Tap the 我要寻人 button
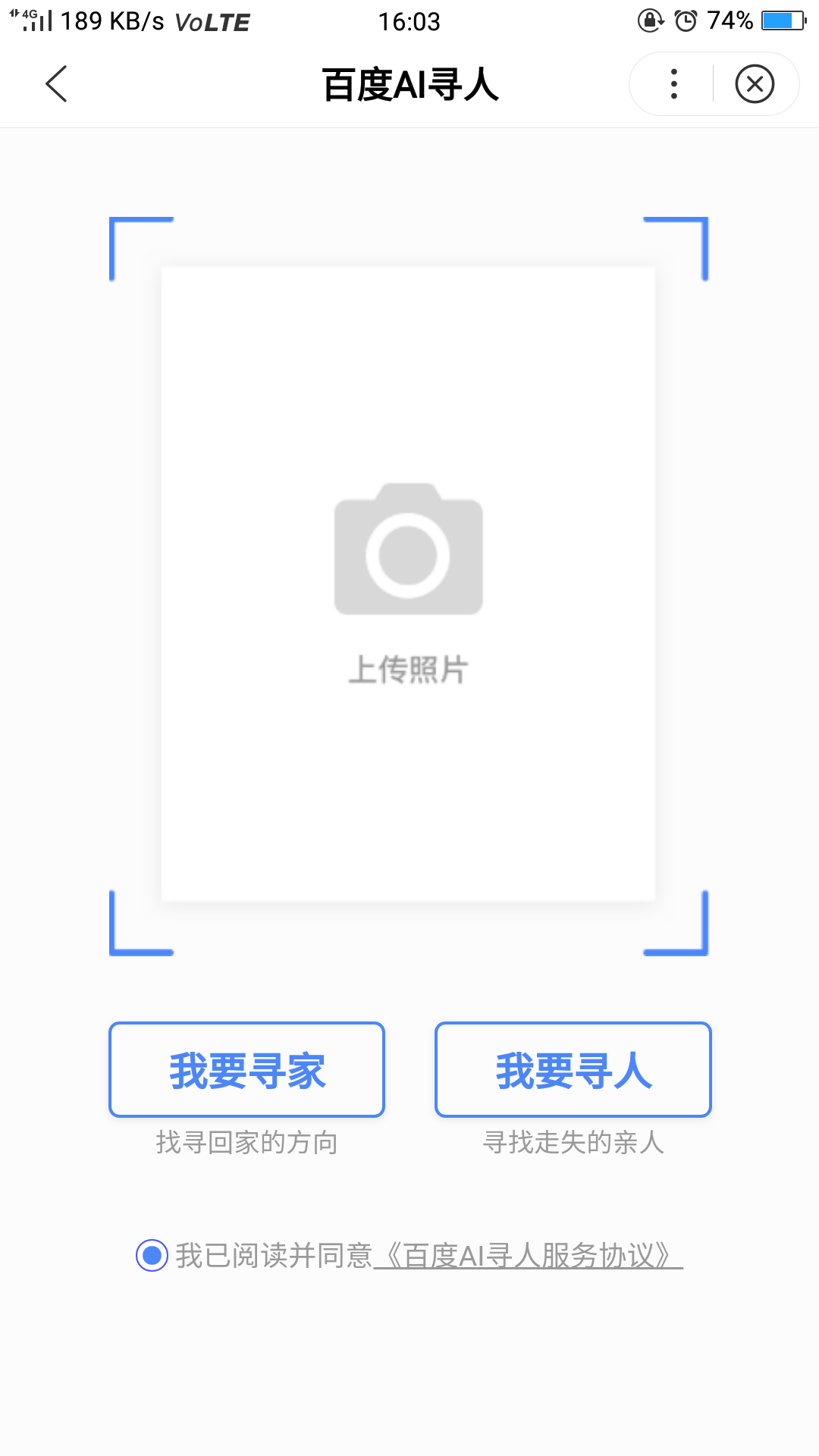 572,1070
